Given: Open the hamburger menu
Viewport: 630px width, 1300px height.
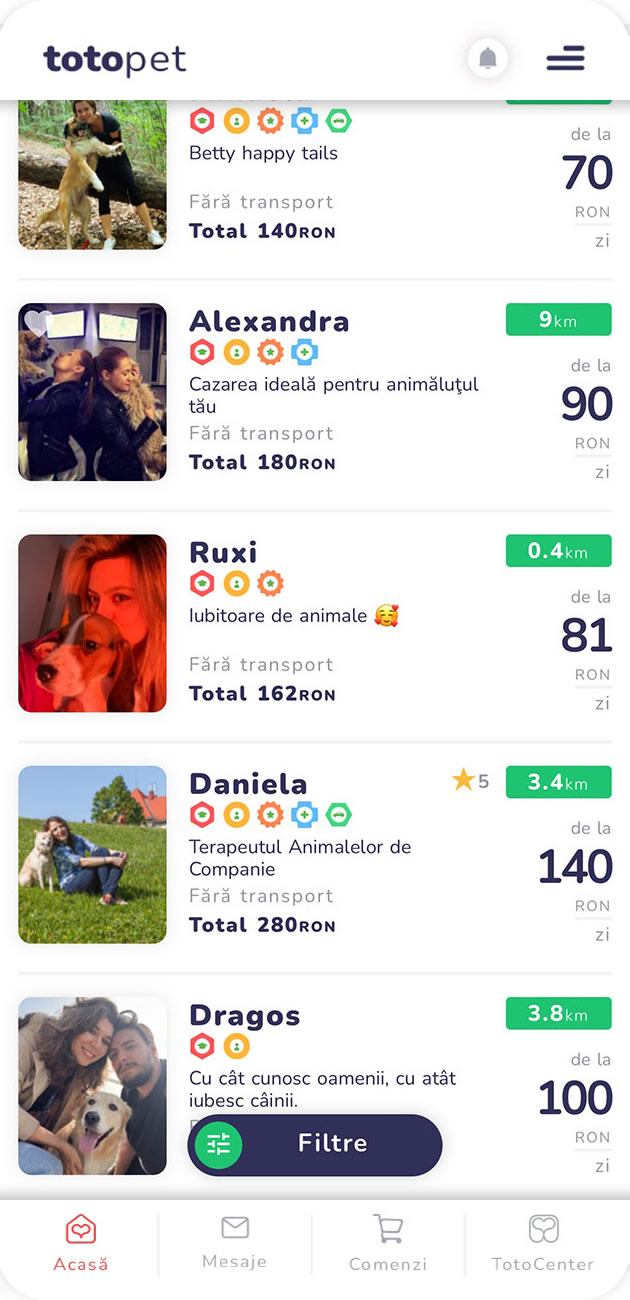Looking at the screenshot, I should (x=565, y=59).
